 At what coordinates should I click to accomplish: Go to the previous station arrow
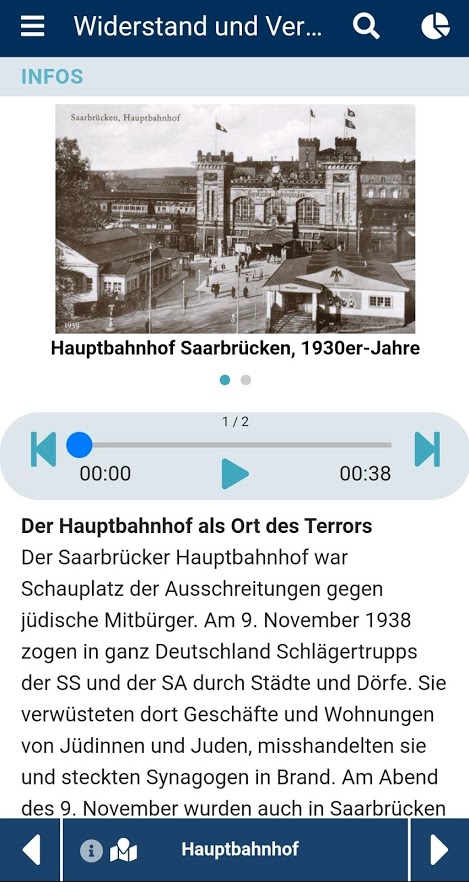(31, 849)
